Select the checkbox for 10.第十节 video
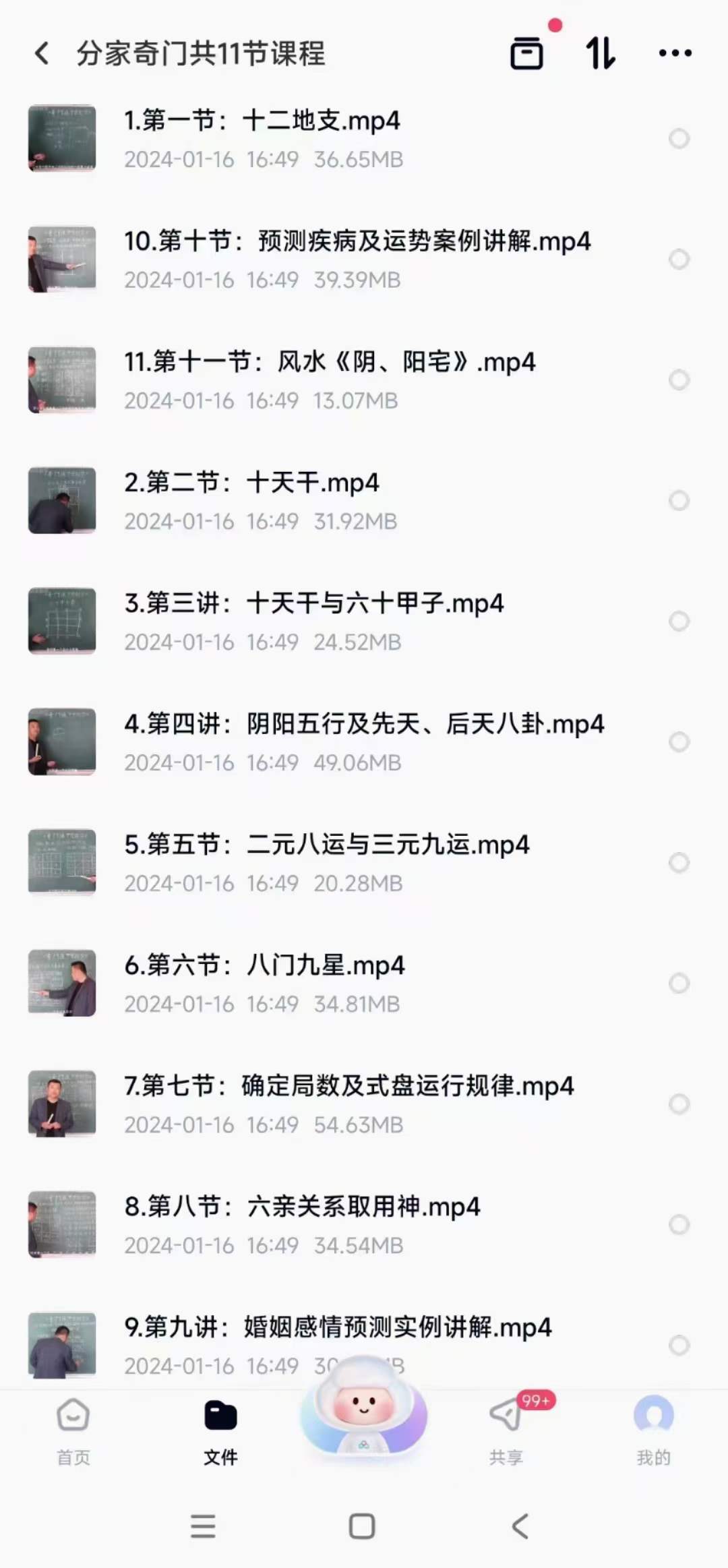Image resolution: width=728 pixels, height=1568 pixels. [679, 260]
